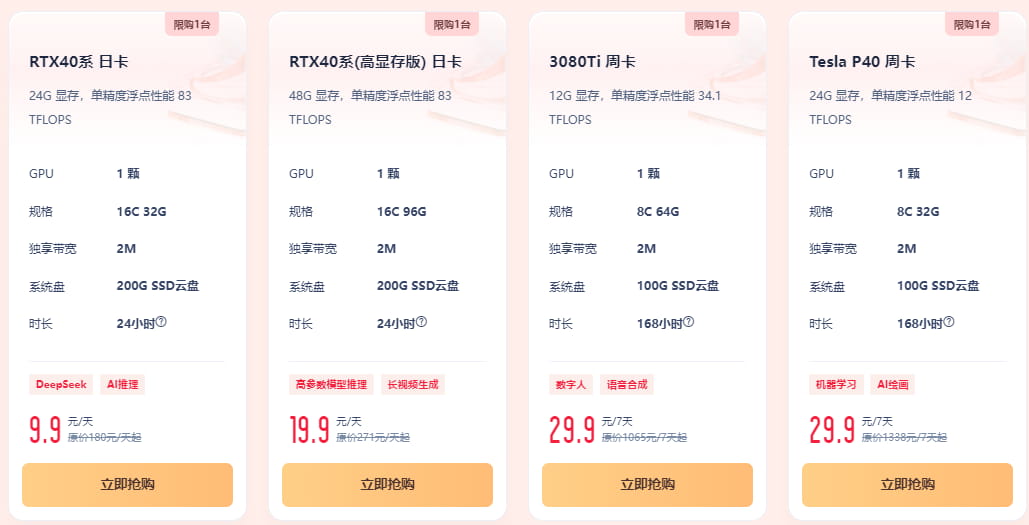Show duration help for RTX40系(高显存版) 日卡
This screenshot has width=1029, height=525.
coord(421,322)
